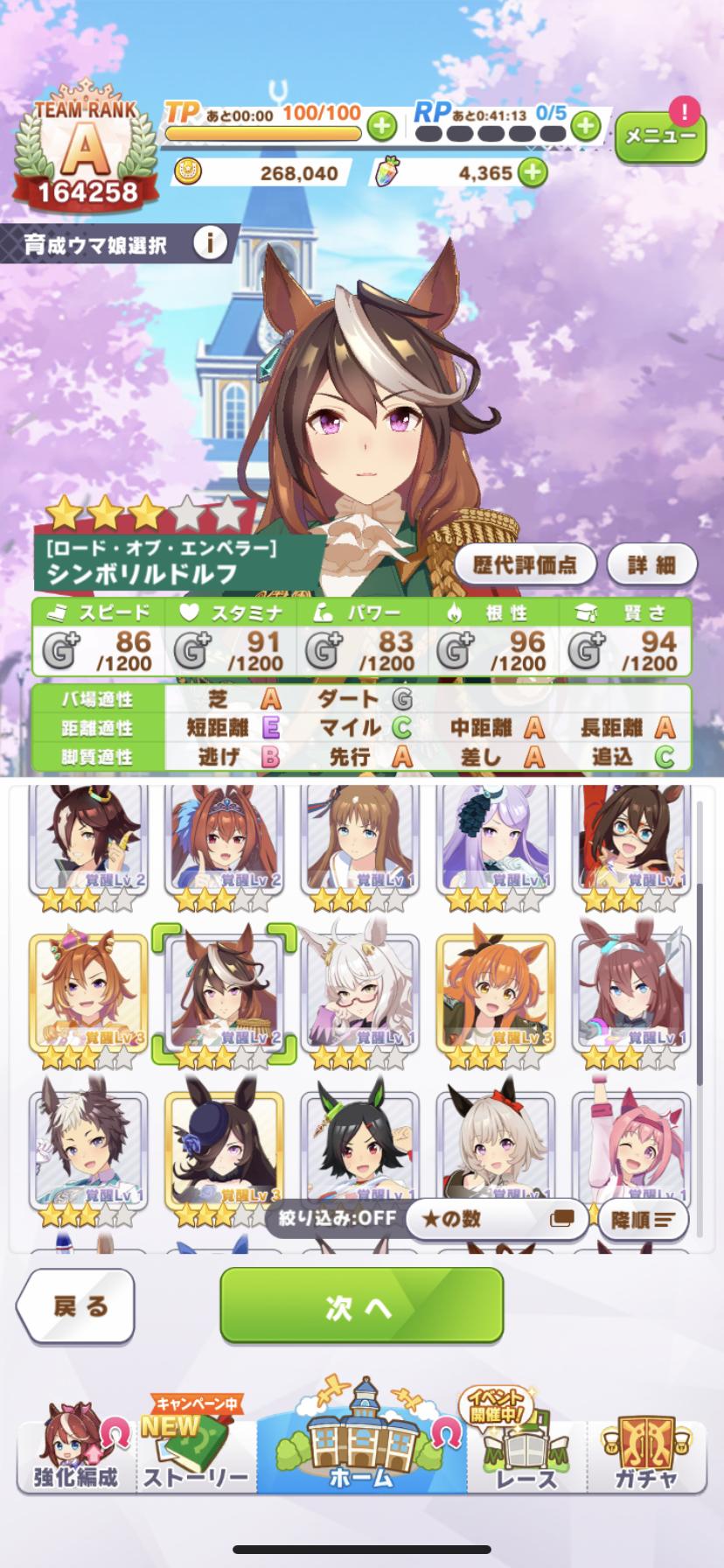Viewport: 724px width, 1568px height.
Task: Tap the plus icon to refill TP
Action: point(381,127)
